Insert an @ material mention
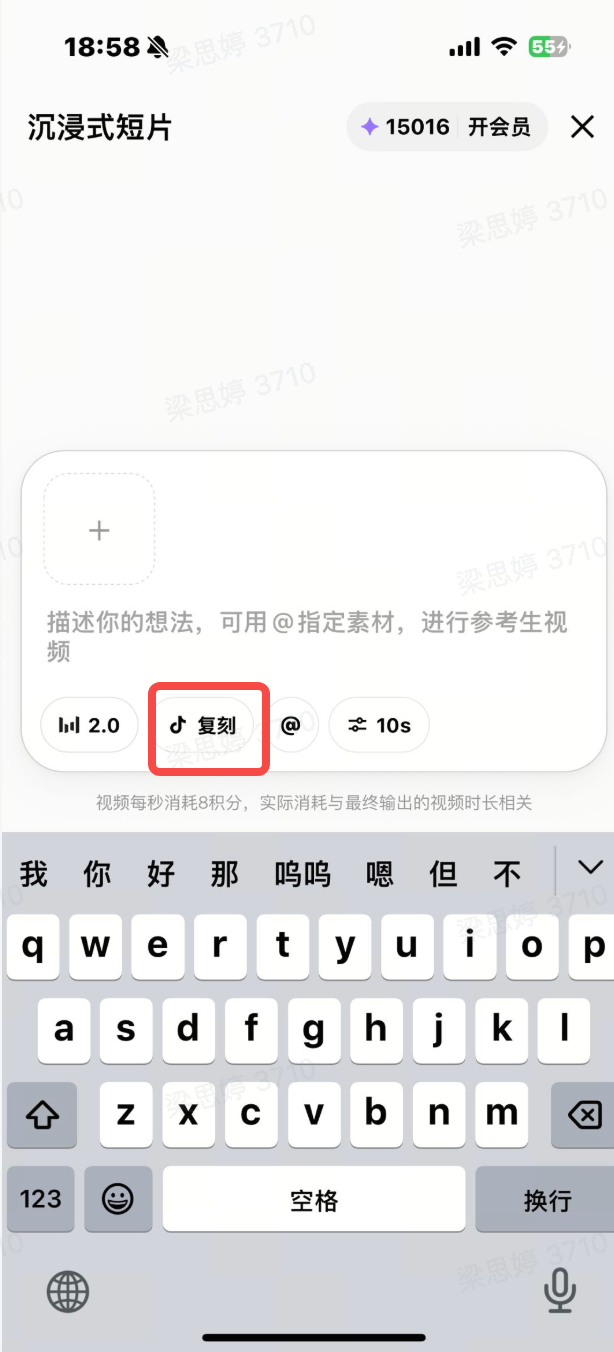This screenshot has height=1352, width=614. (291, 725)
